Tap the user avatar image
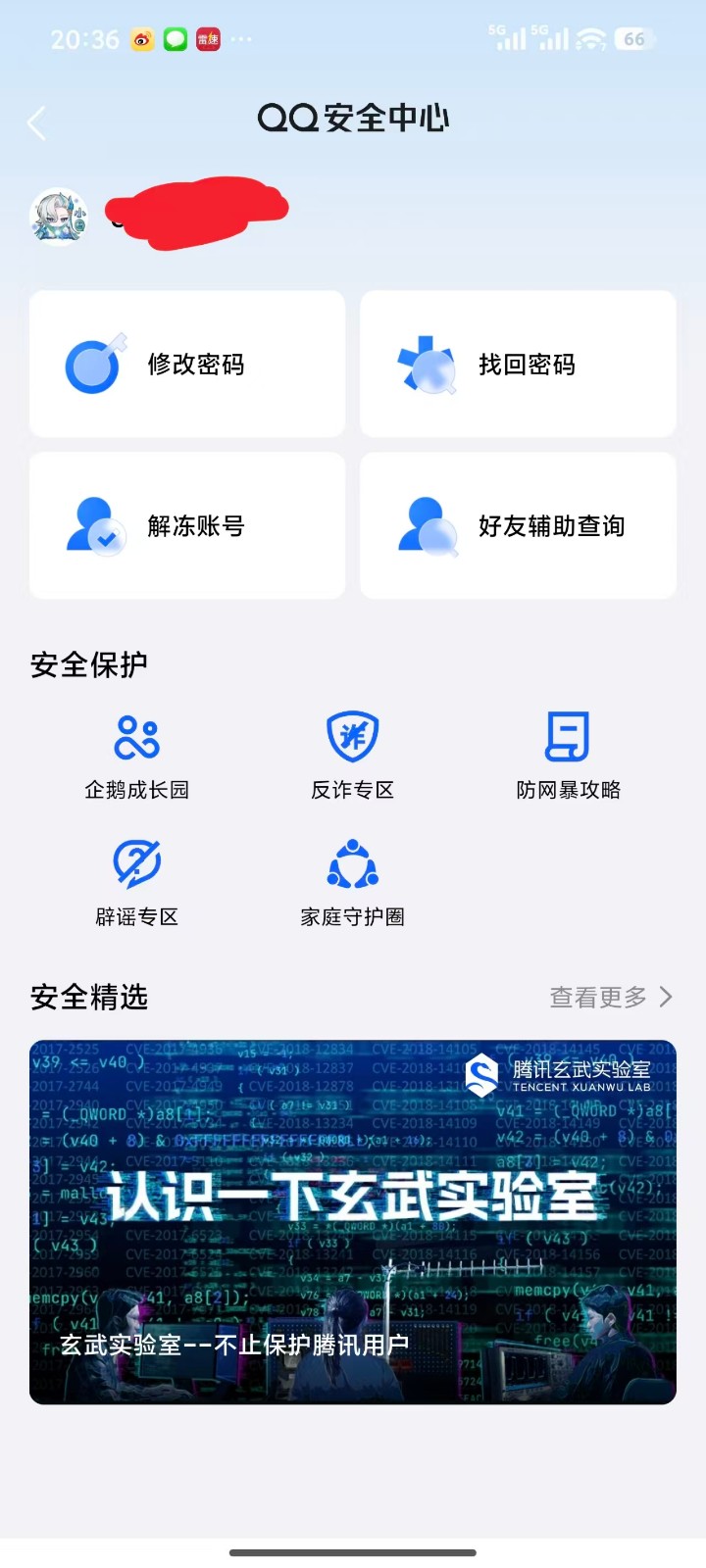The image size is (706, 1568). (60, 211)
